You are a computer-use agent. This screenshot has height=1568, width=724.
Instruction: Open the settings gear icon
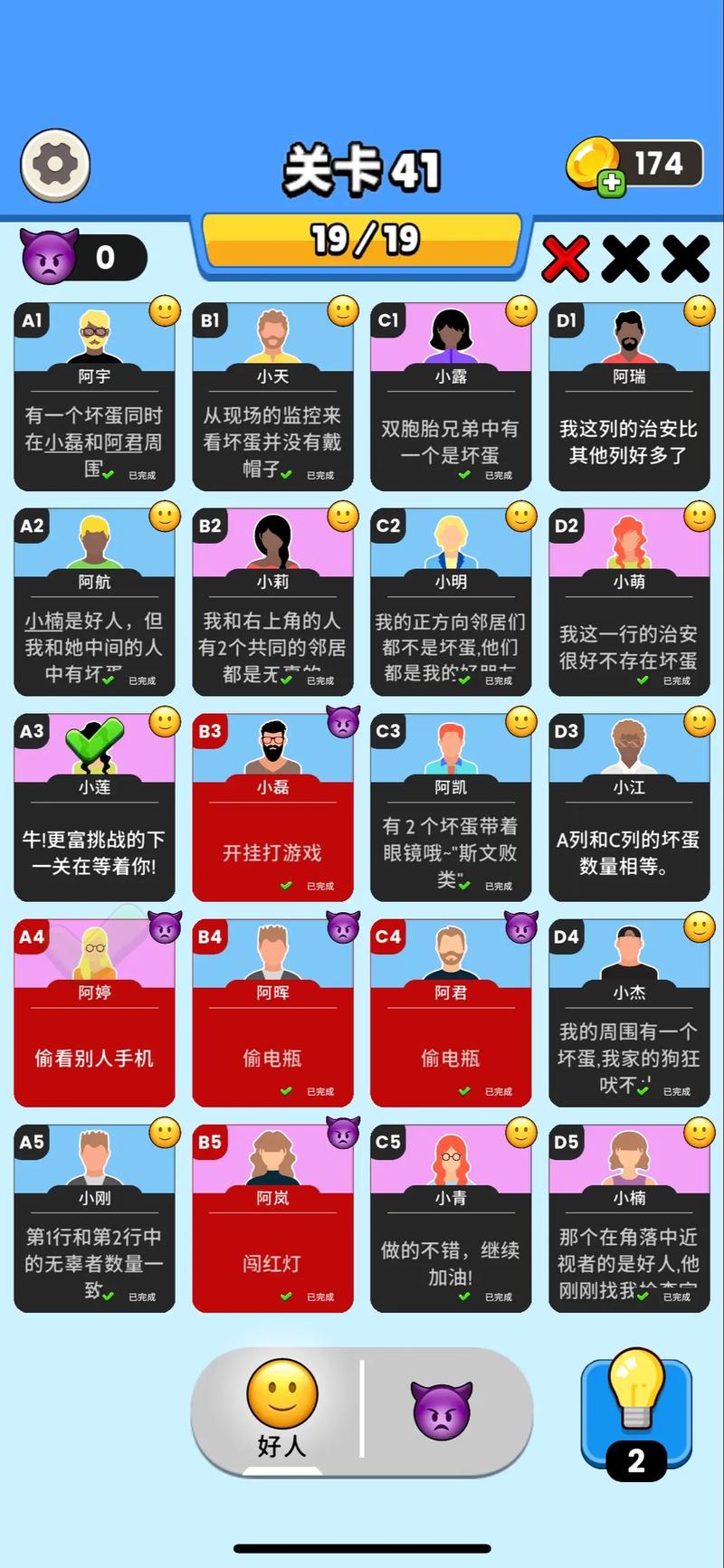point(53,165)
